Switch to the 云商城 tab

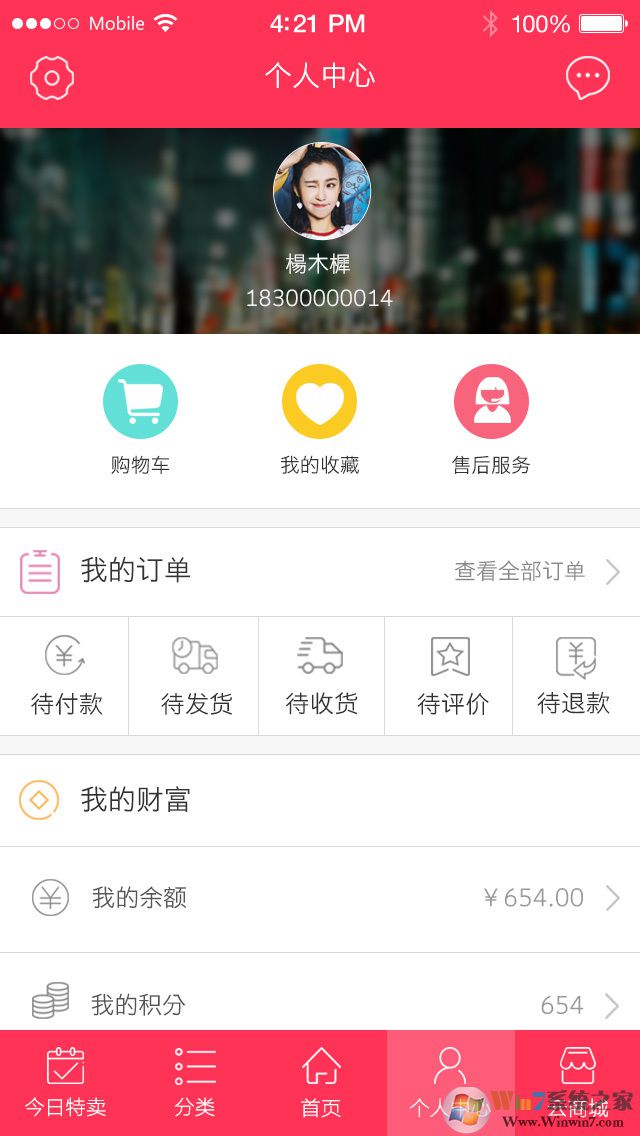[577, 1082]
